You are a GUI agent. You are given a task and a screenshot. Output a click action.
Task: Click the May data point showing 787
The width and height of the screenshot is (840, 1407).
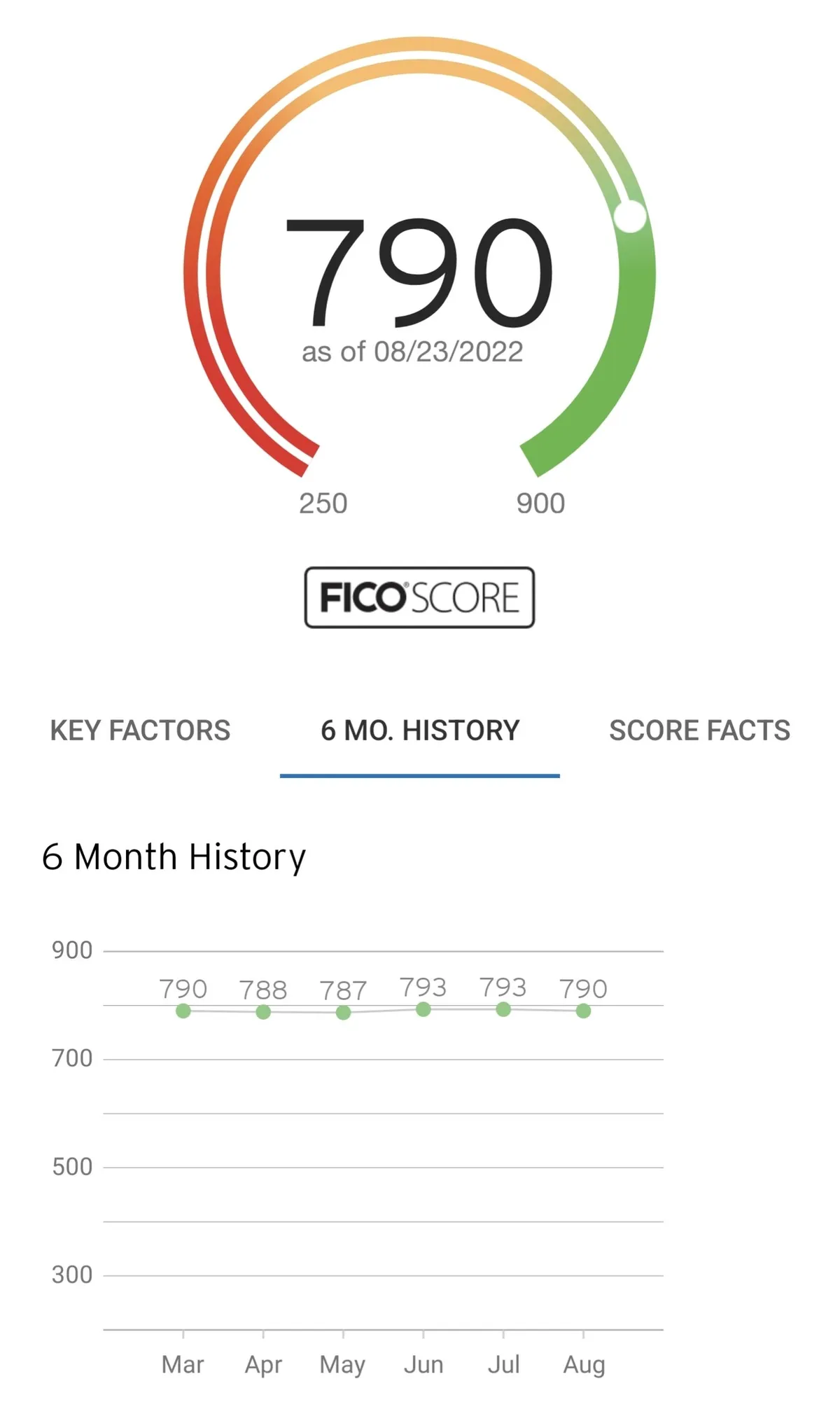pos(342,1013)
